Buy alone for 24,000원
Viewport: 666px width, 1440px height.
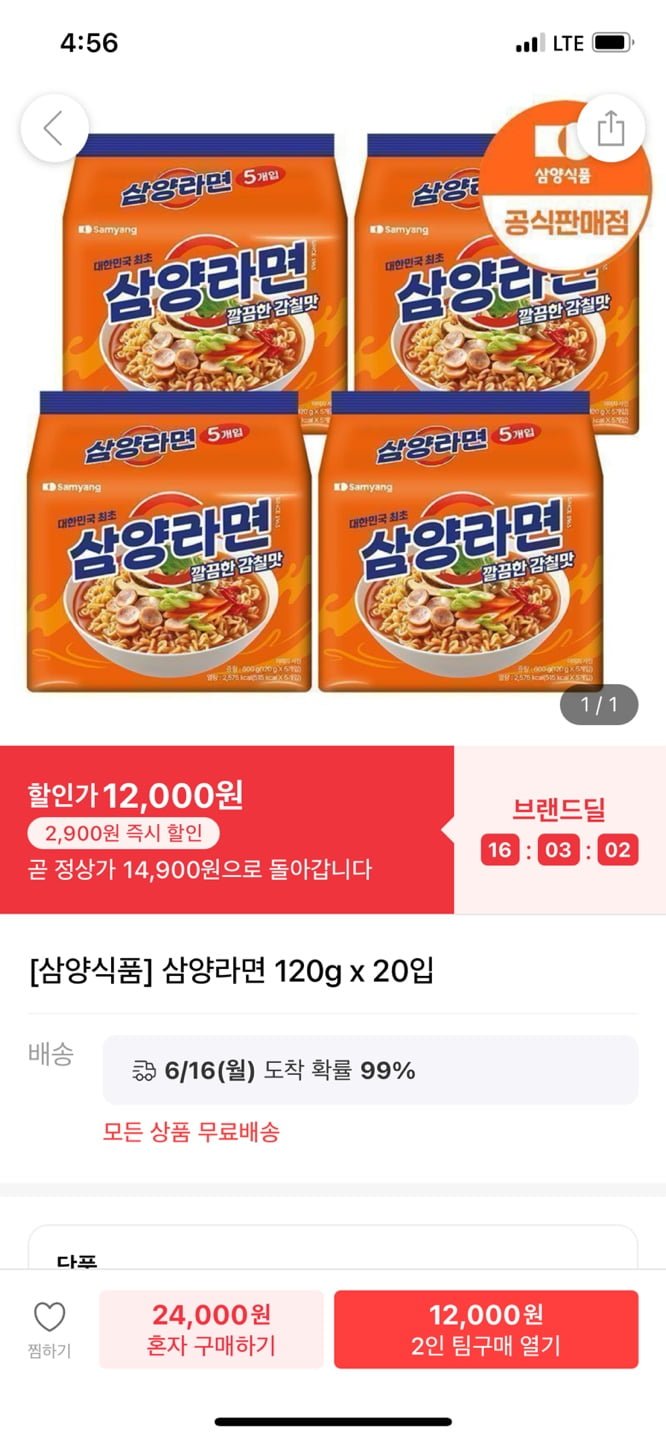[x=211, y=1329]
